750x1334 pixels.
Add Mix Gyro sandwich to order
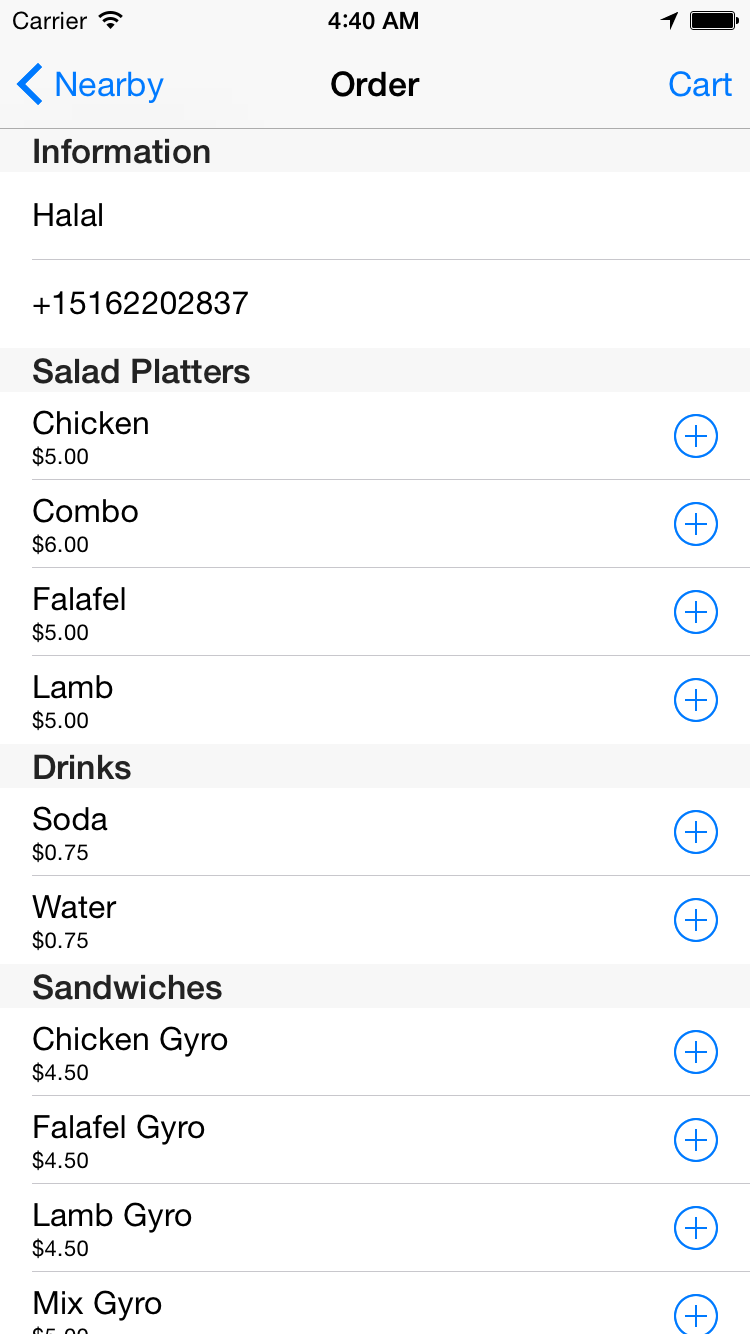pyautogui.click(x=696, y=1314)
